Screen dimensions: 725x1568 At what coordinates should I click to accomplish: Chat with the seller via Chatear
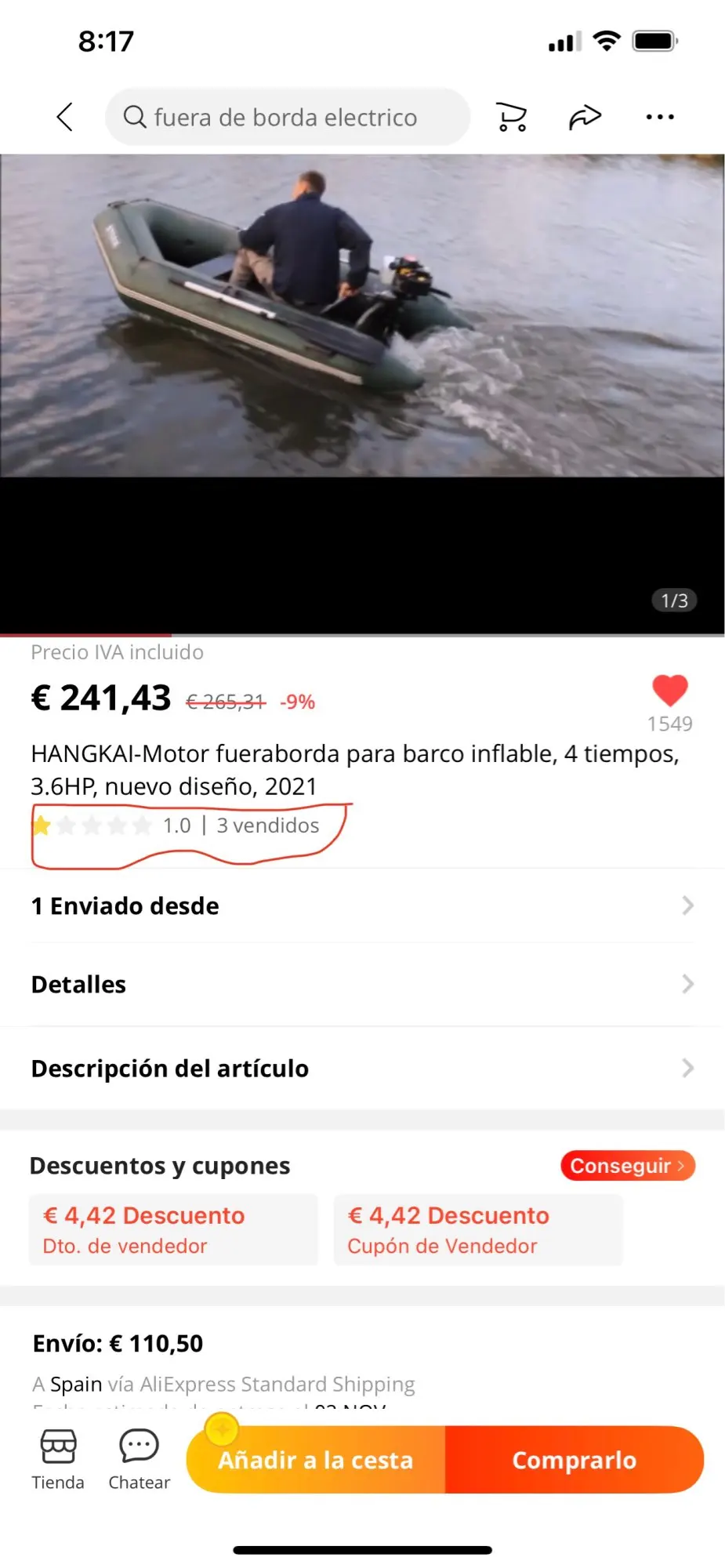coord(139,1458)
